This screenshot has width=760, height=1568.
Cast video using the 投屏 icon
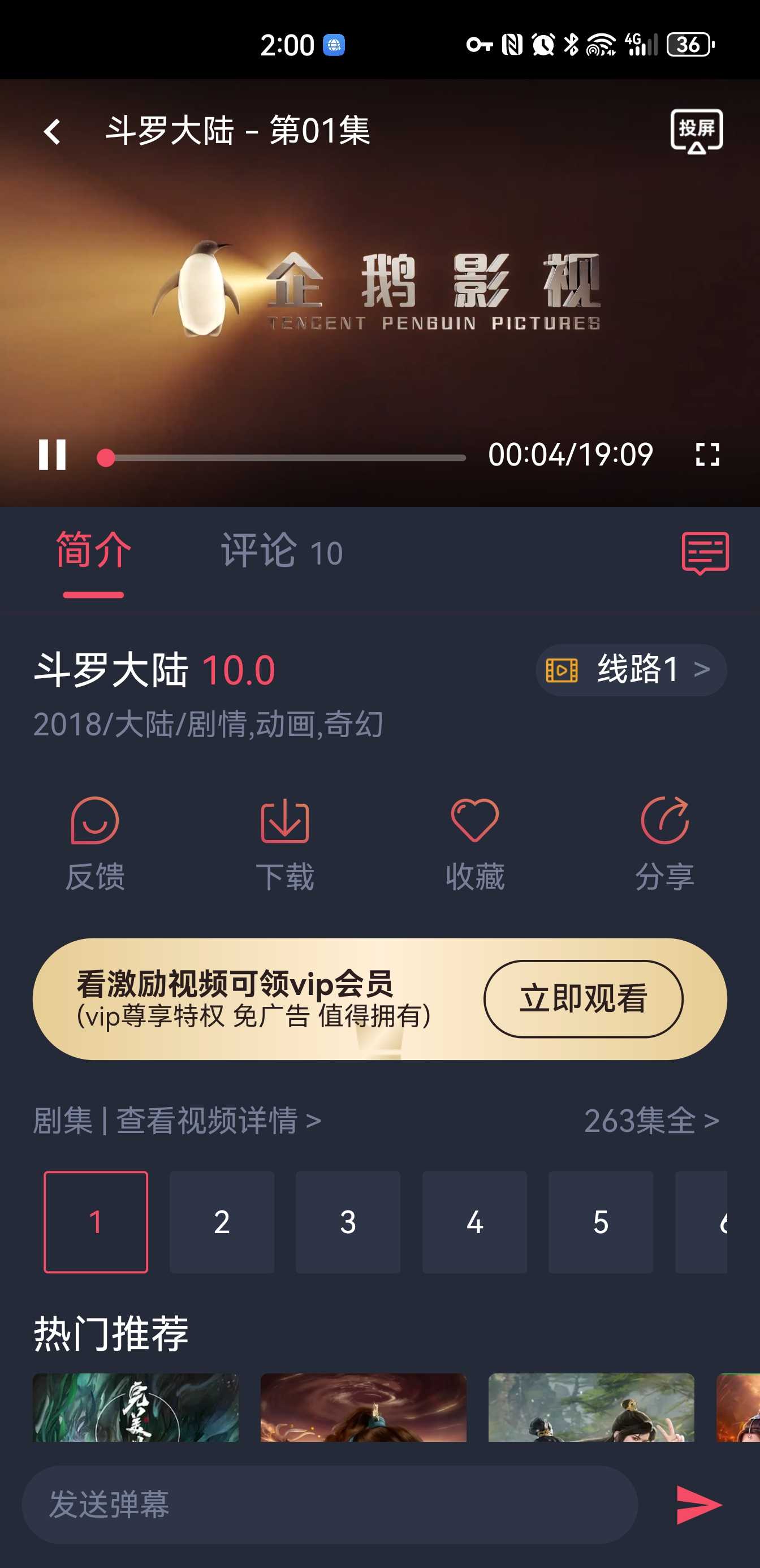(696, 131)
